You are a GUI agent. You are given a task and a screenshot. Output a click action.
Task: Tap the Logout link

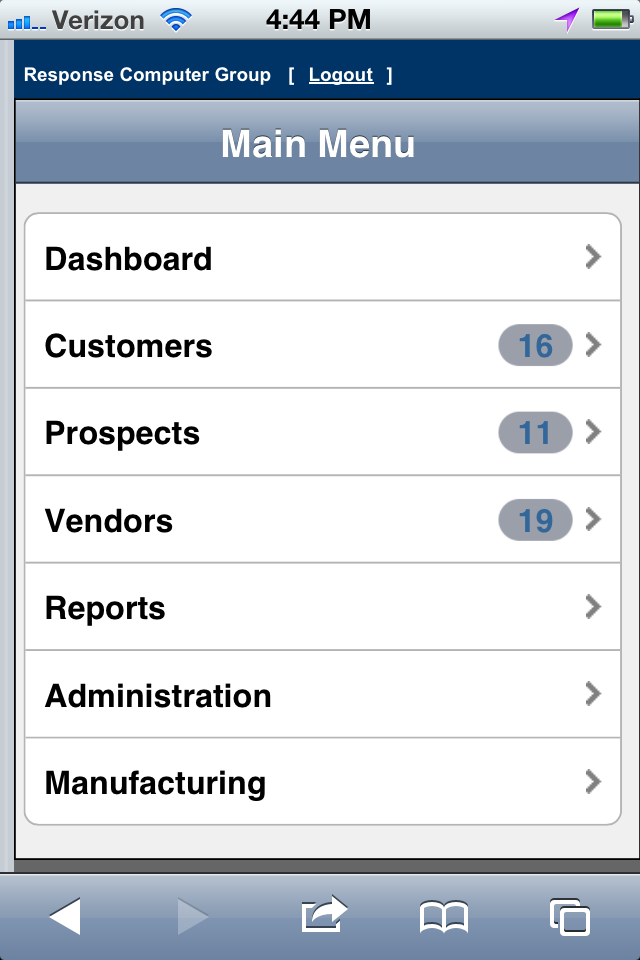tap(340, 75)
